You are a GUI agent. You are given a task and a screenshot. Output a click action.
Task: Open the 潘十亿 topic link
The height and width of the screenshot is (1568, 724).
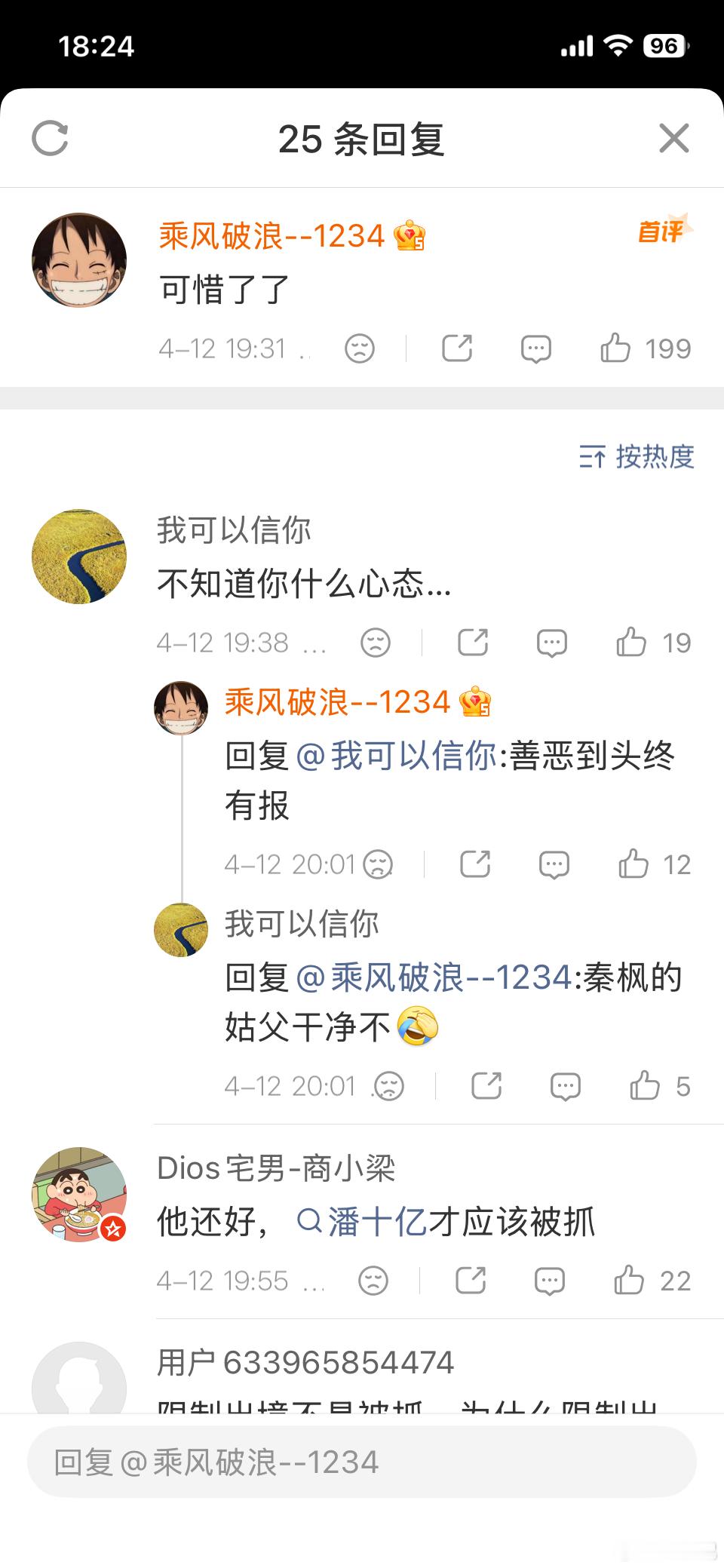point(371,1223)
